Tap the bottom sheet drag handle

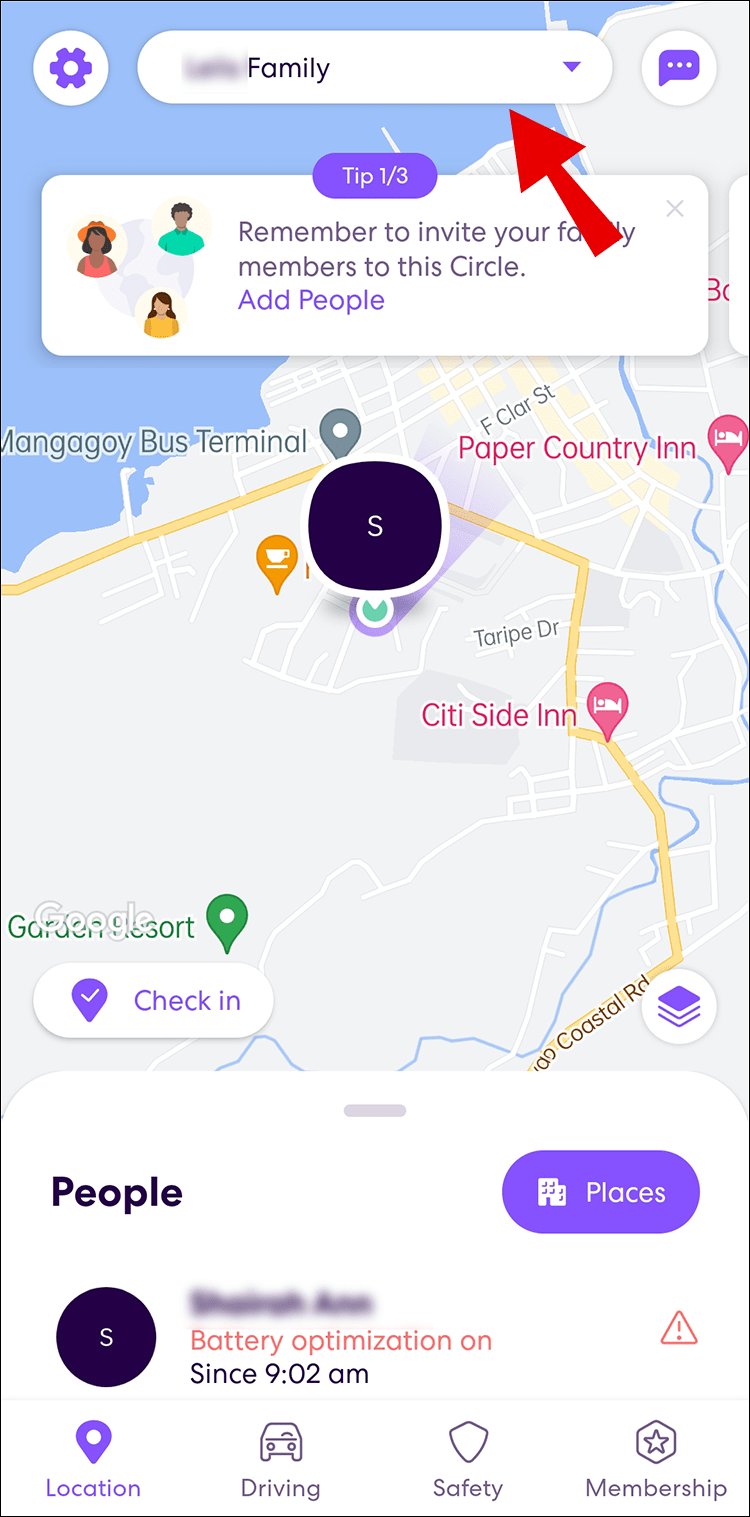click(x=375, y=1110)
